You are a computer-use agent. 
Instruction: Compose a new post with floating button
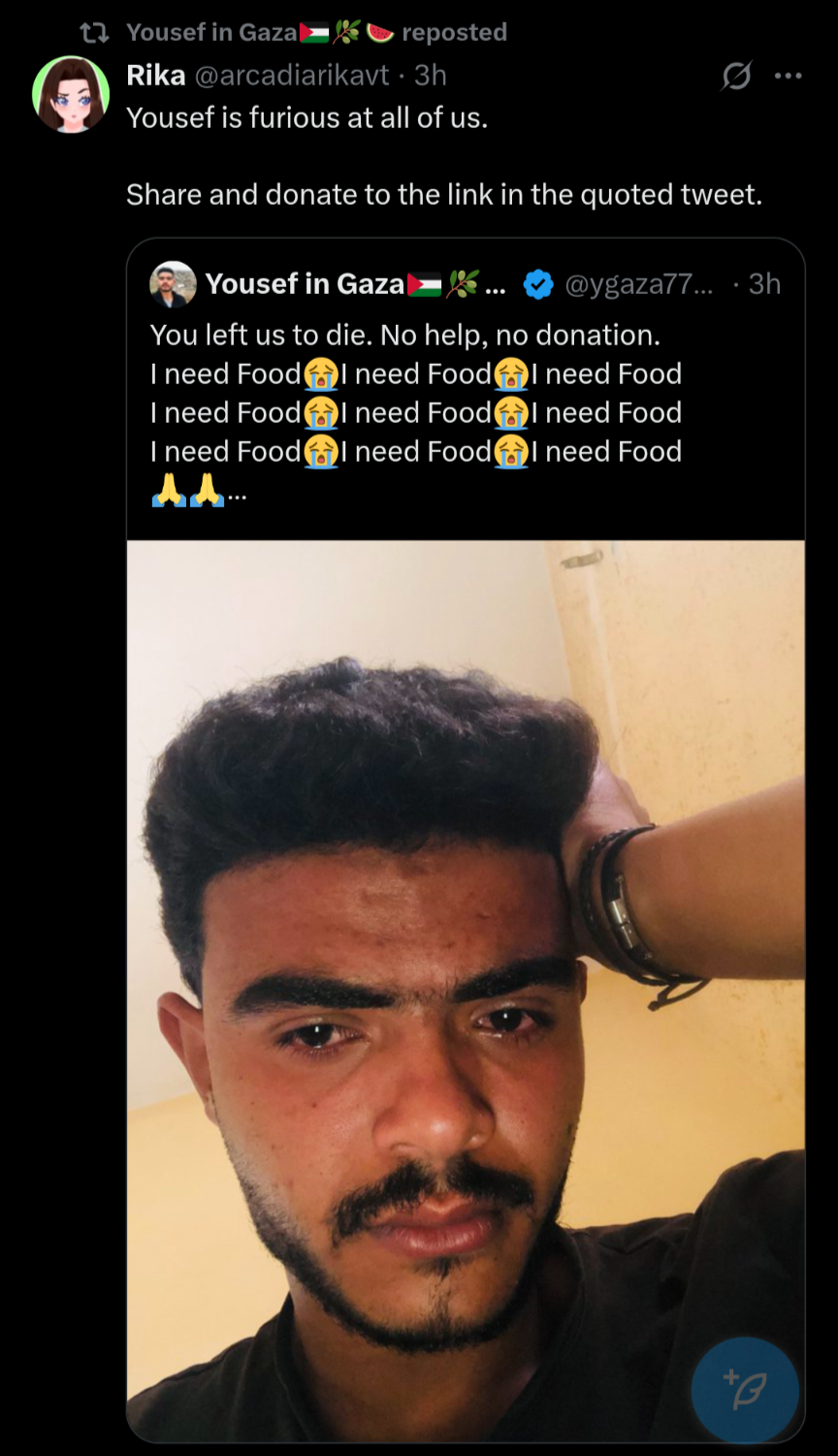tap(745, 1391)
